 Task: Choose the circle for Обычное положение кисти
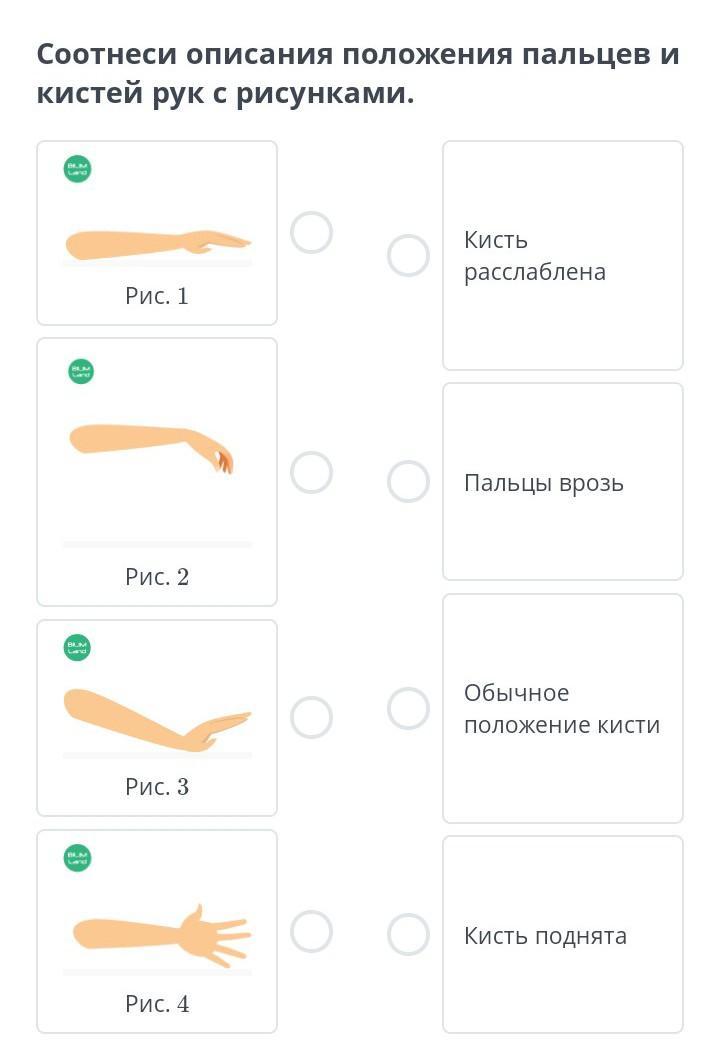tap(408, 708)
